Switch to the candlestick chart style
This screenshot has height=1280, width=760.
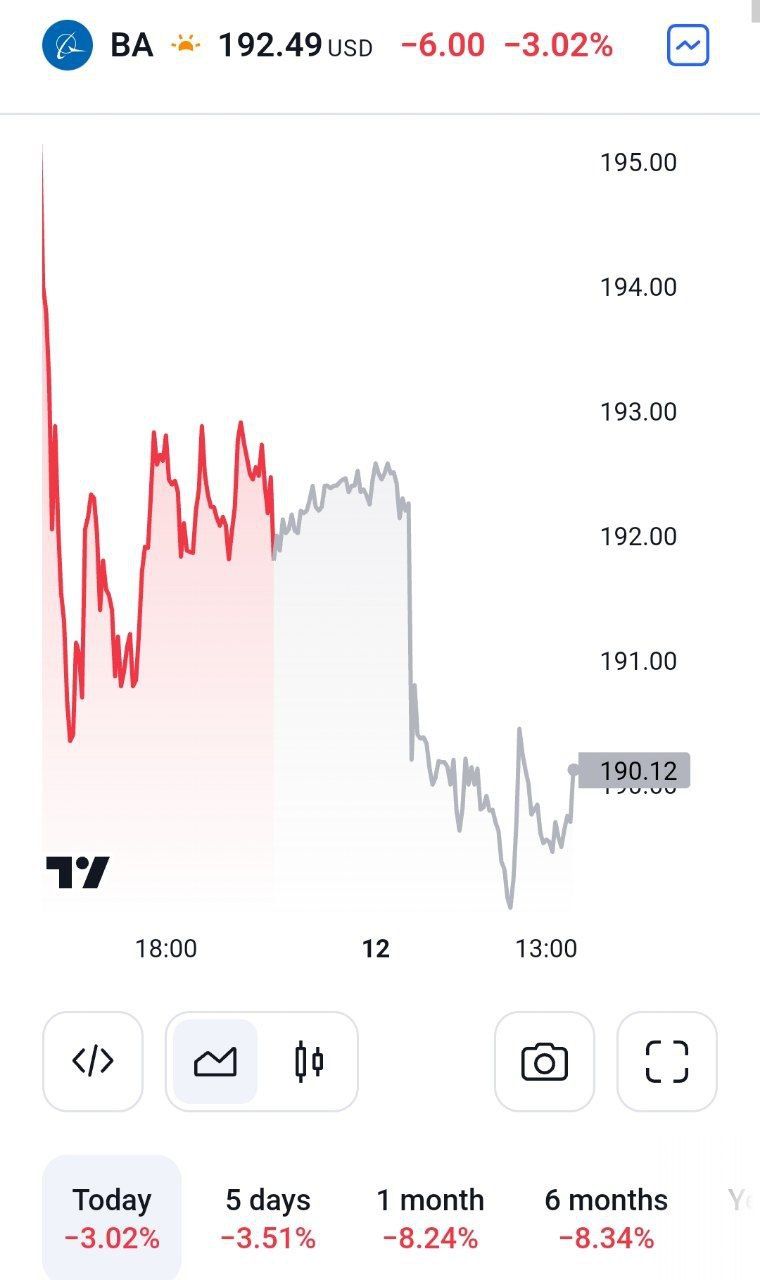(x=309, y=1061)
